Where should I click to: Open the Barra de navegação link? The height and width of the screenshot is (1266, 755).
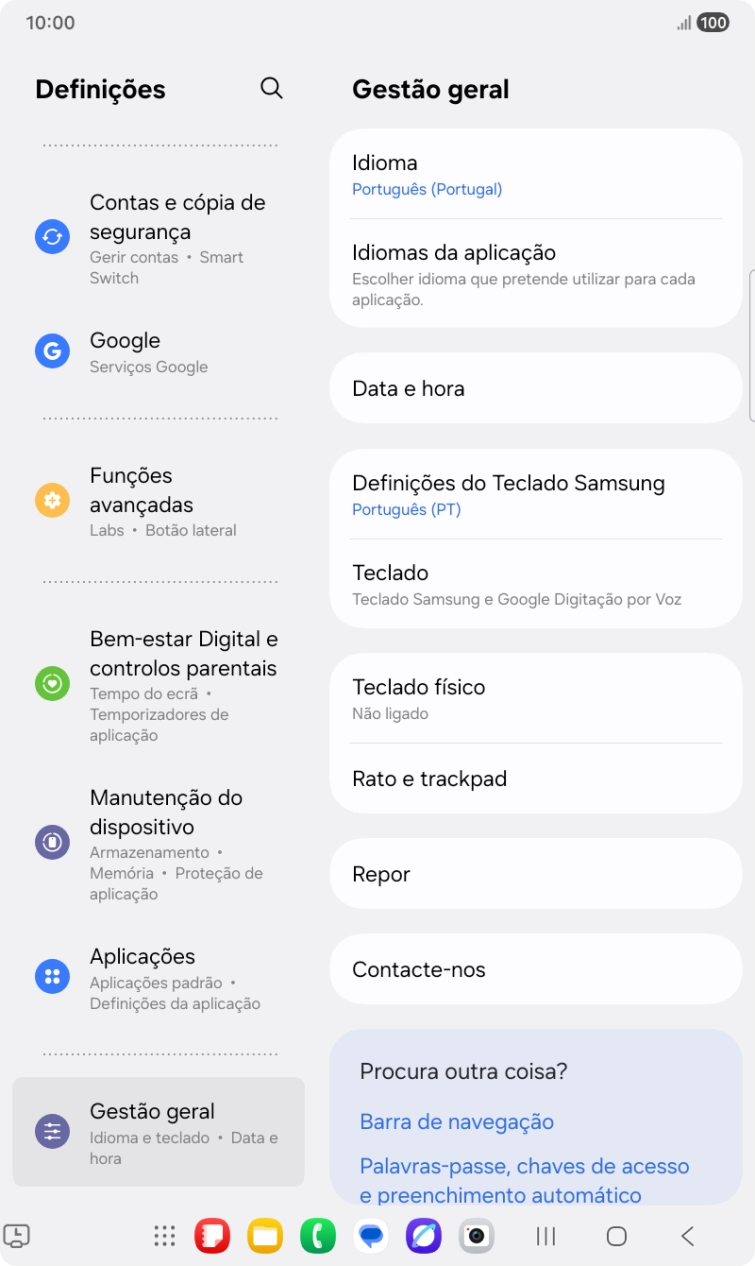pos(456,1121)
